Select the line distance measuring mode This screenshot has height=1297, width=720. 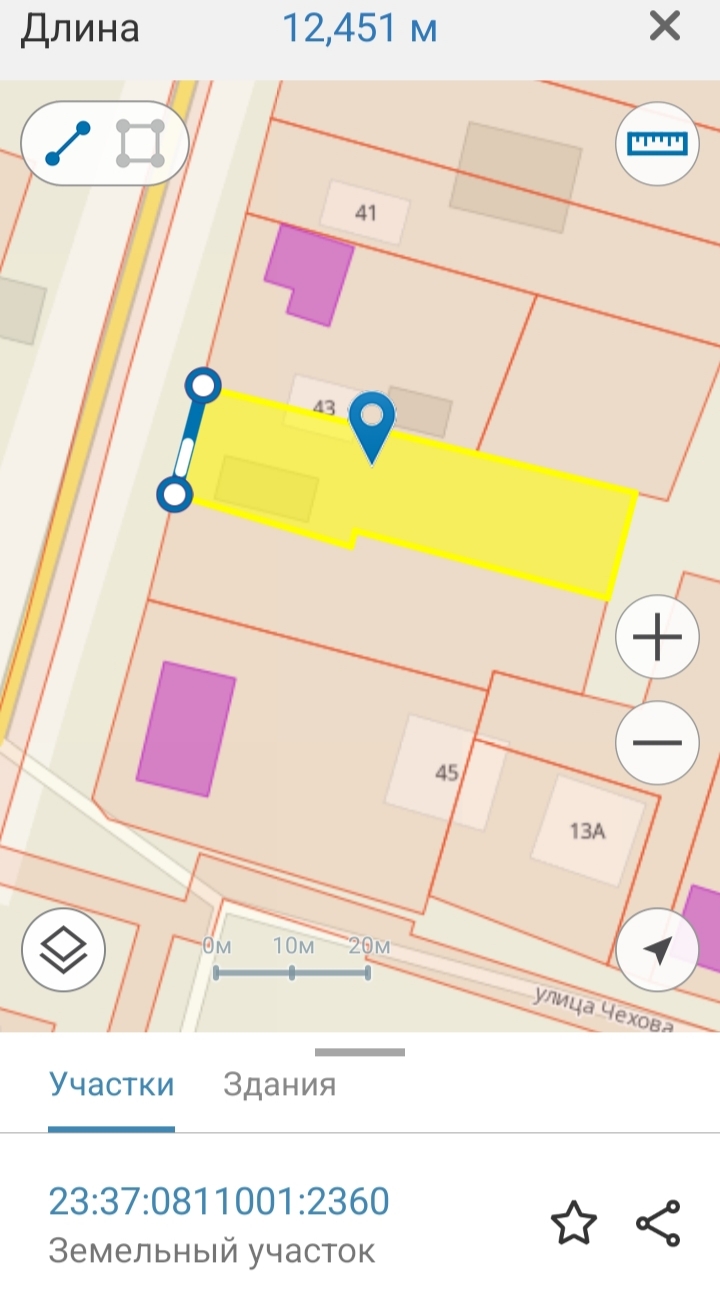click(x=68, y=144)
